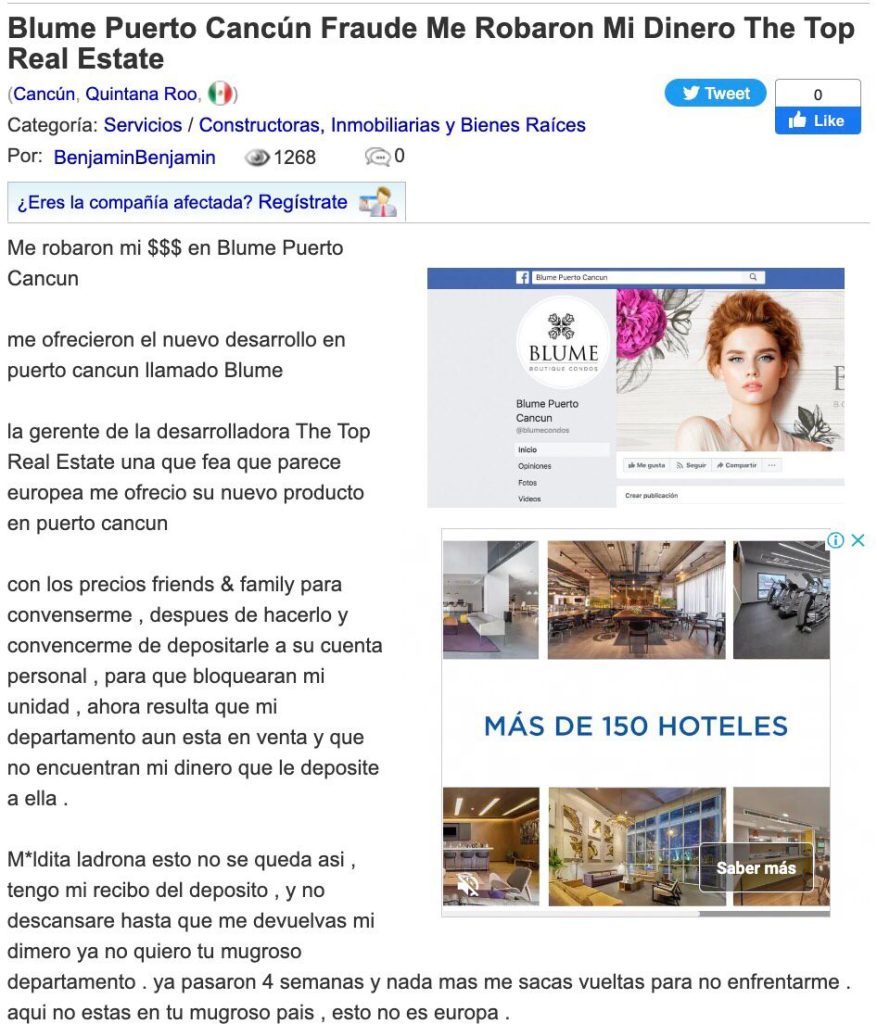
Task: Unmute the ad video sound
Action: pyautogui.click(x=467, y=884)
